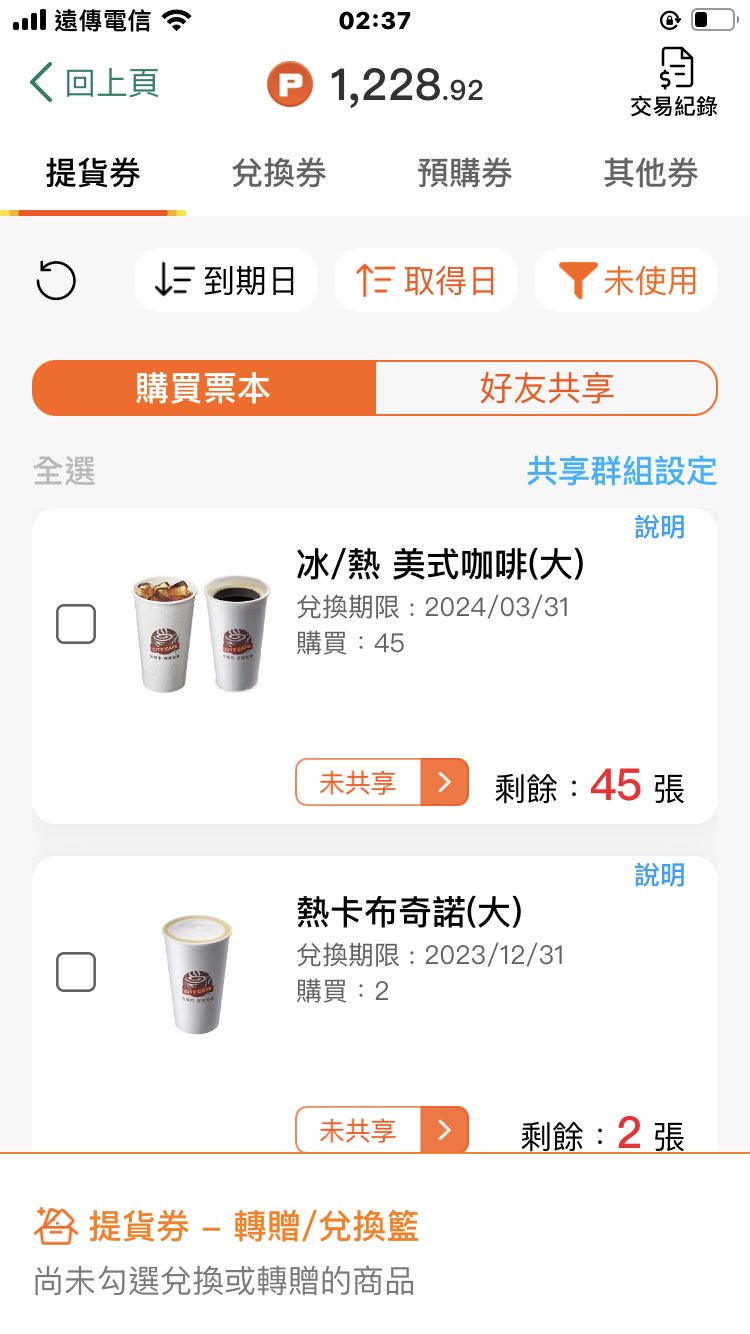750x1334 pixels.
Task: Check the 美式咖啡(大) voucher box
Action: click(76, 625)
